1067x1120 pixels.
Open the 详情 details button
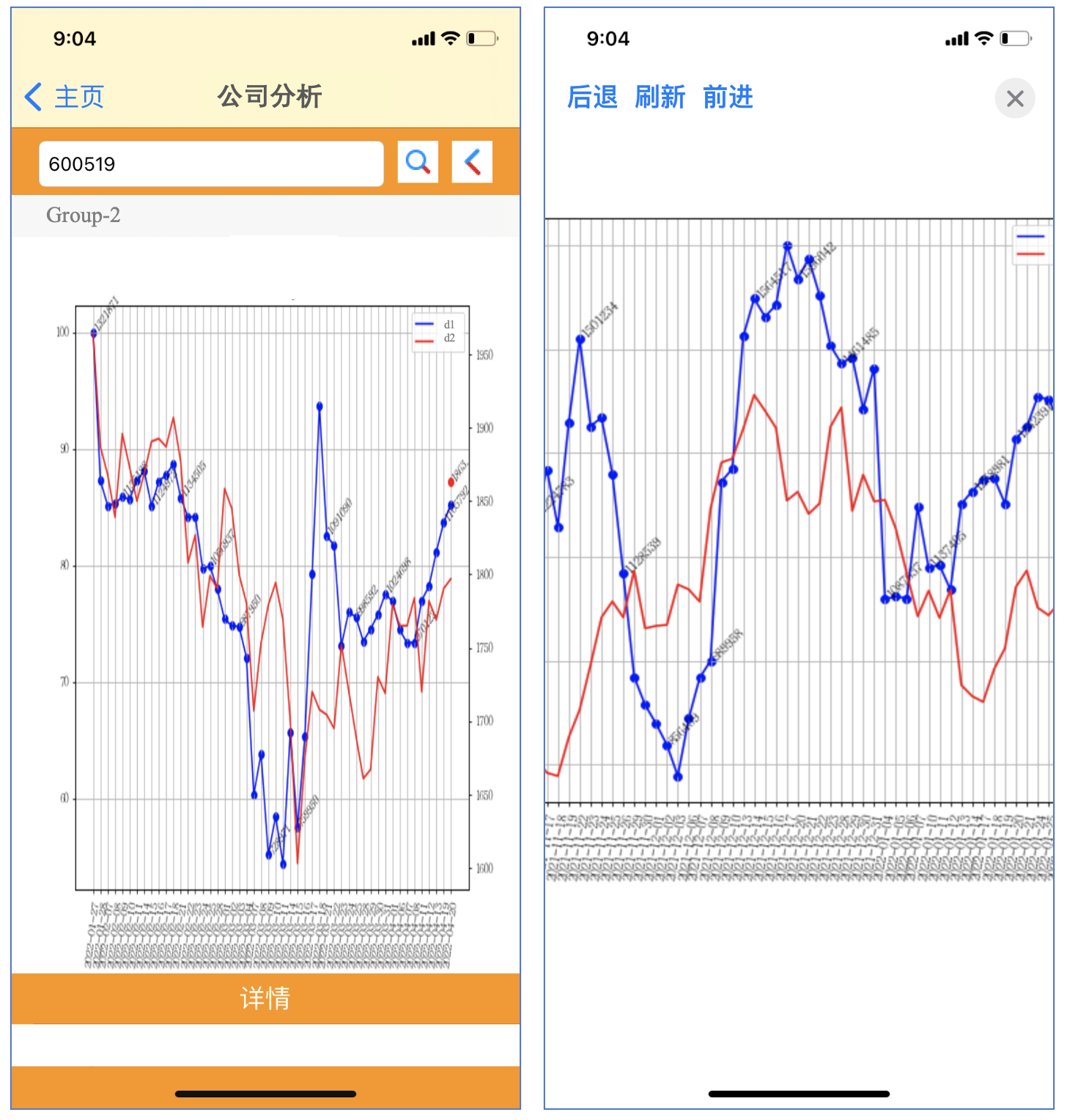tap(265, 998)
